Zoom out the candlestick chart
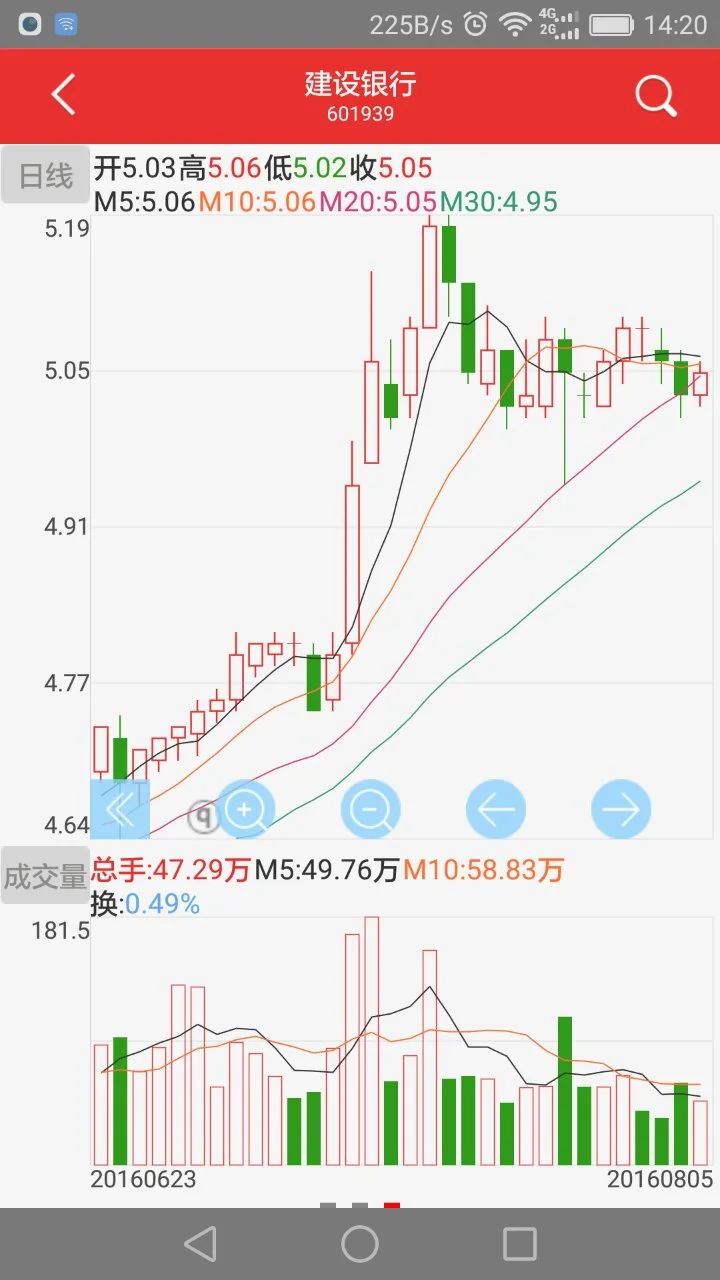Screen dimensions: 720x1280 371,809
